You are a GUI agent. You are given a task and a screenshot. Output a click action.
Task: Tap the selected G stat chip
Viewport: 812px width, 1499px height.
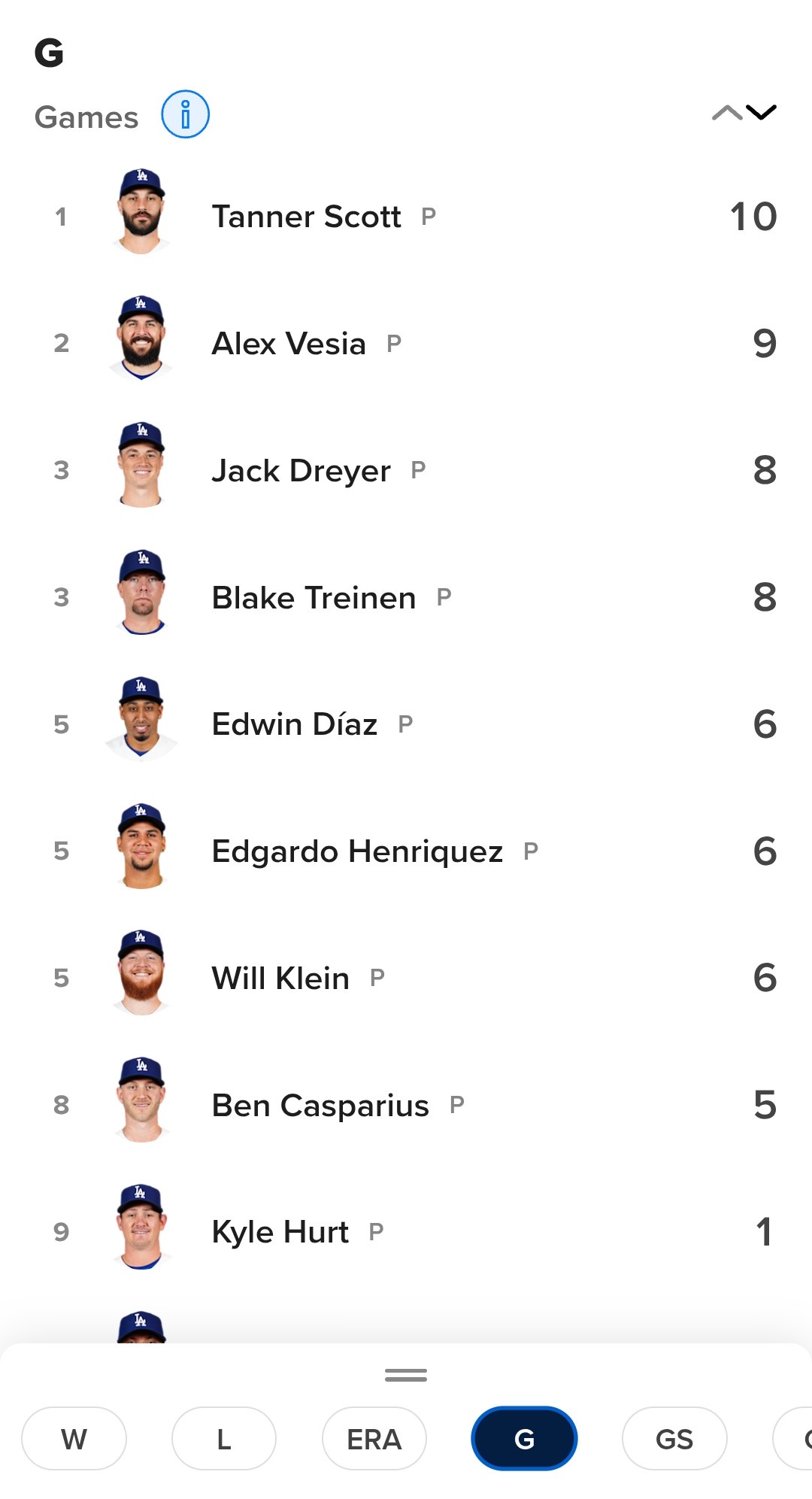[x=524, y=1439]
